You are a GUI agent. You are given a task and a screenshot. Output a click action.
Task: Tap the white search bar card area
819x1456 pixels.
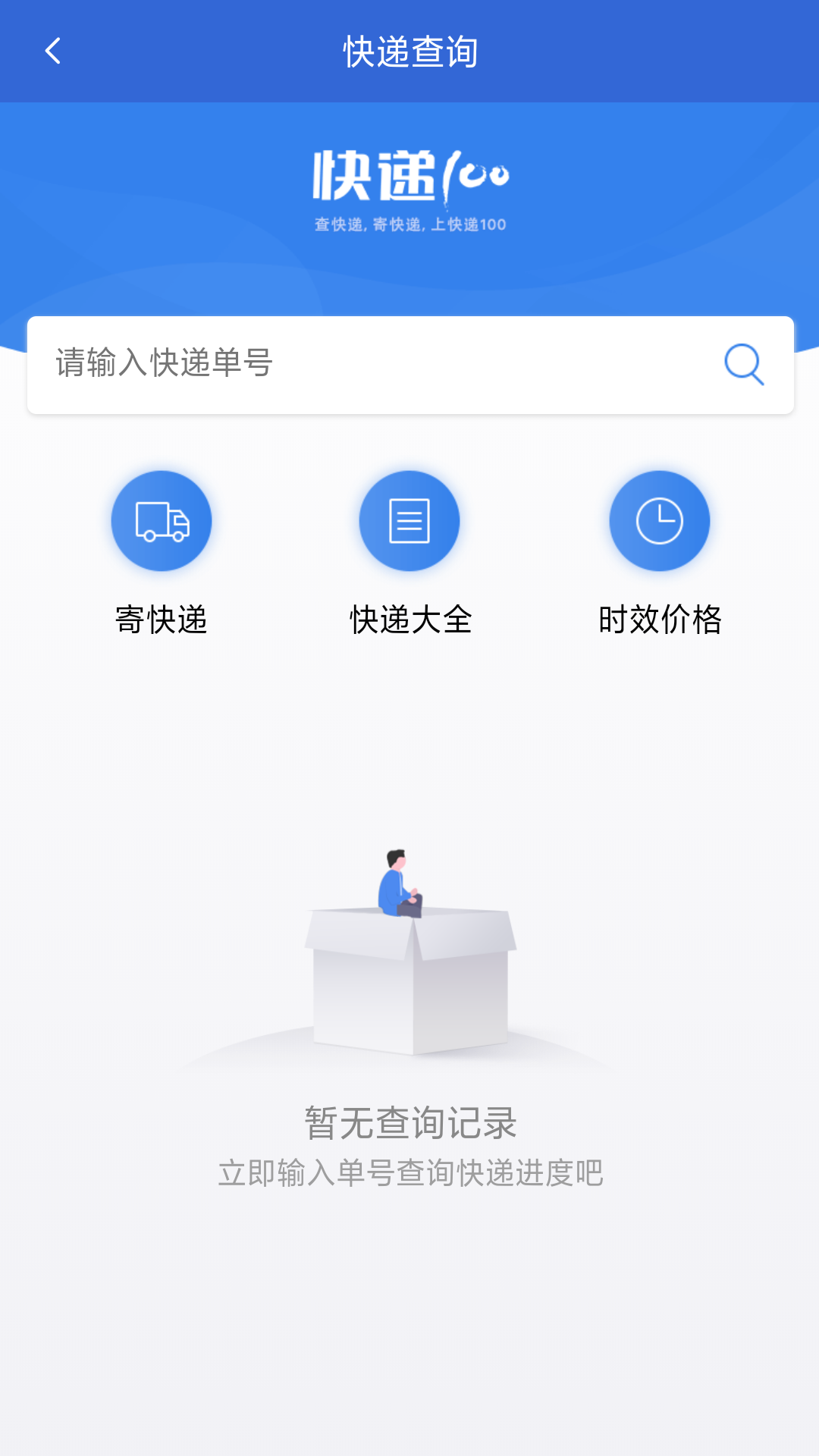[409, 365]
